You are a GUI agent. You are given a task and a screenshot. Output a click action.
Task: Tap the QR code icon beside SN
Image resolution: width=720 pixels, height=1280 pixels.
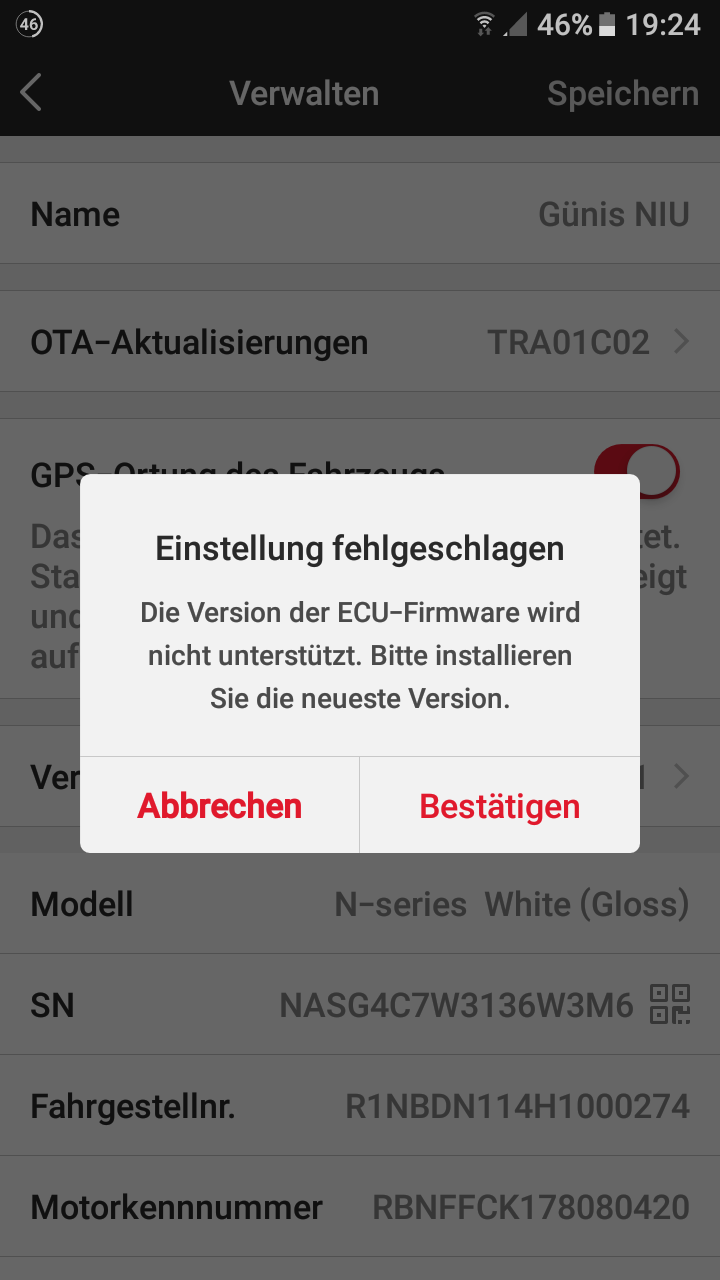click(x=670, y=1004)
